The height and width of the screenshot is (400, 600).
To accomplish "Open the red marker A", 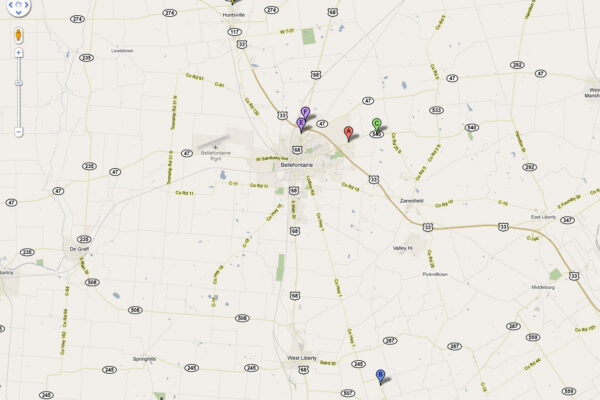I will (x=348, y=132).
